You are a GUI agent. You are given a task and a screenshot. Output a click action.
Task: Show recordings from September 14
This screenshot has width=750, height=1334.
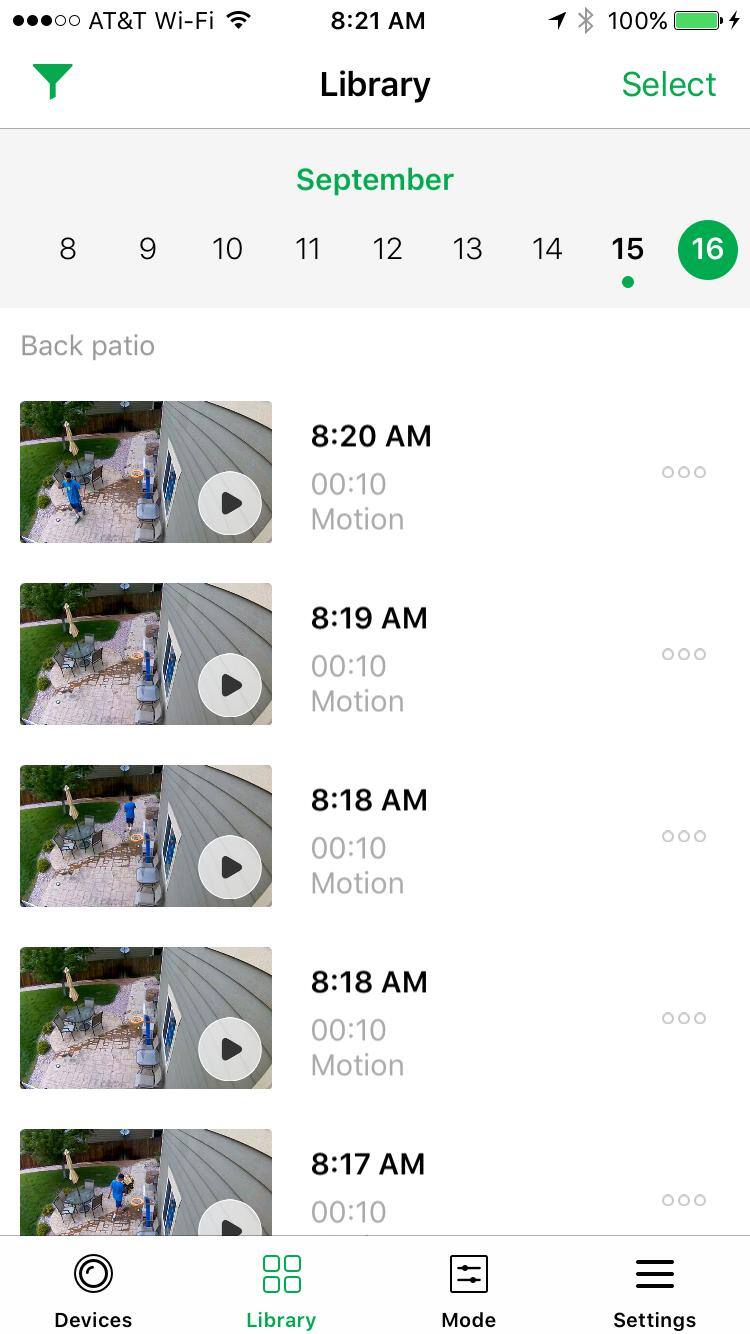pos(547,249)
